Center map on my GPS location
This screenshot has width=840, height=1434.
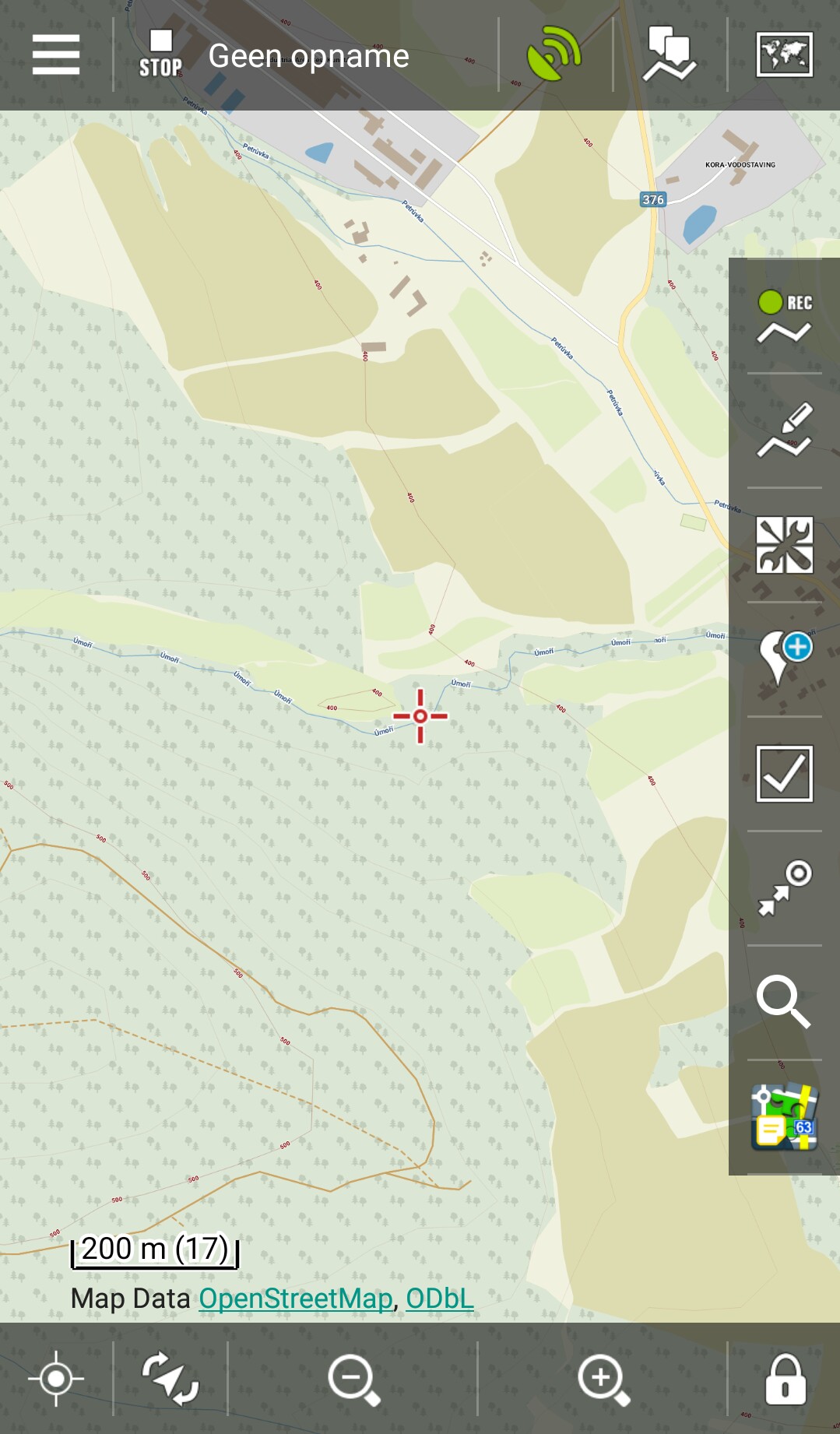[x=56, y=1379]
